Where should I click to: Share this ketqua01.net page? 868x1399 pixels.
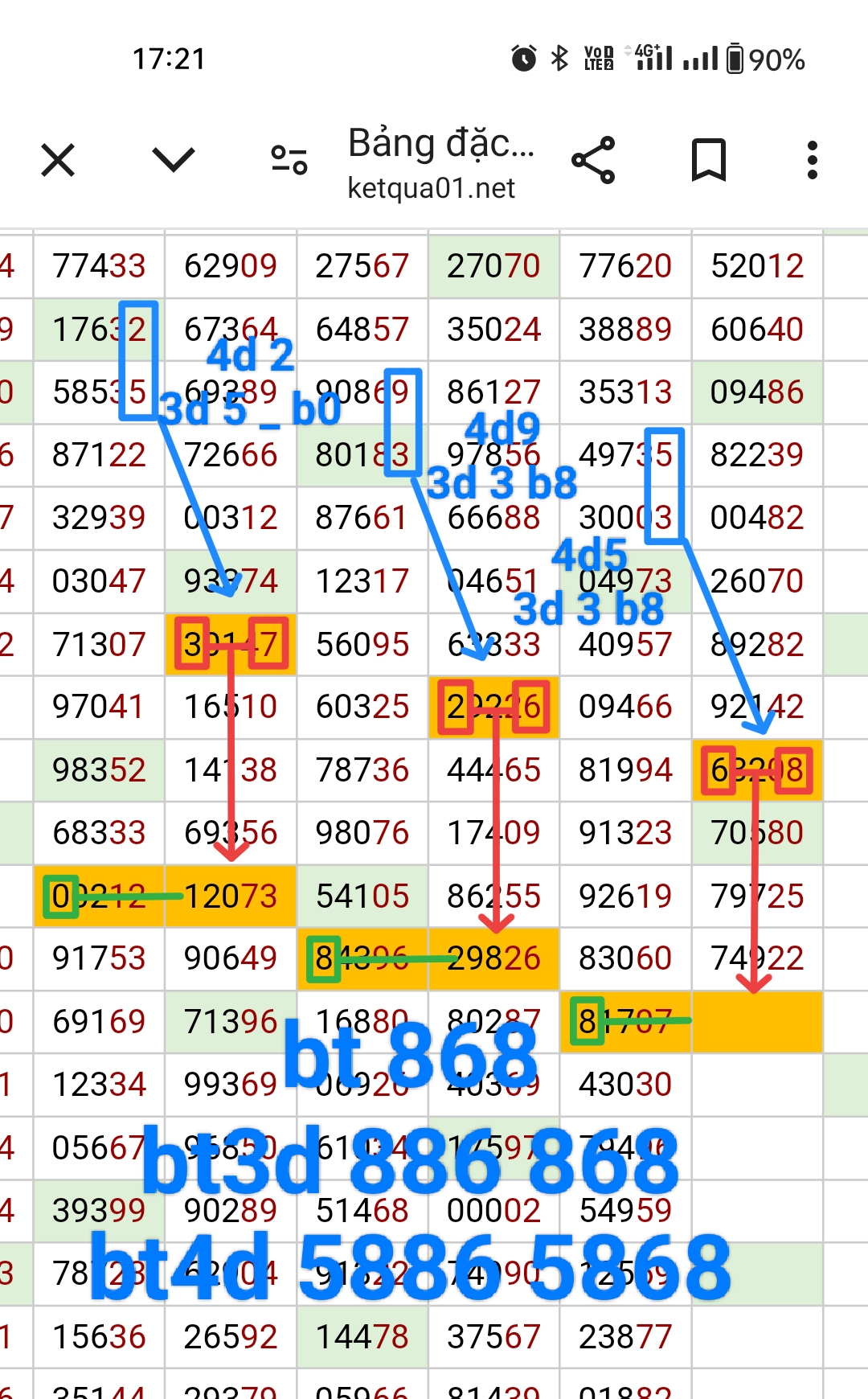(593, 160)
